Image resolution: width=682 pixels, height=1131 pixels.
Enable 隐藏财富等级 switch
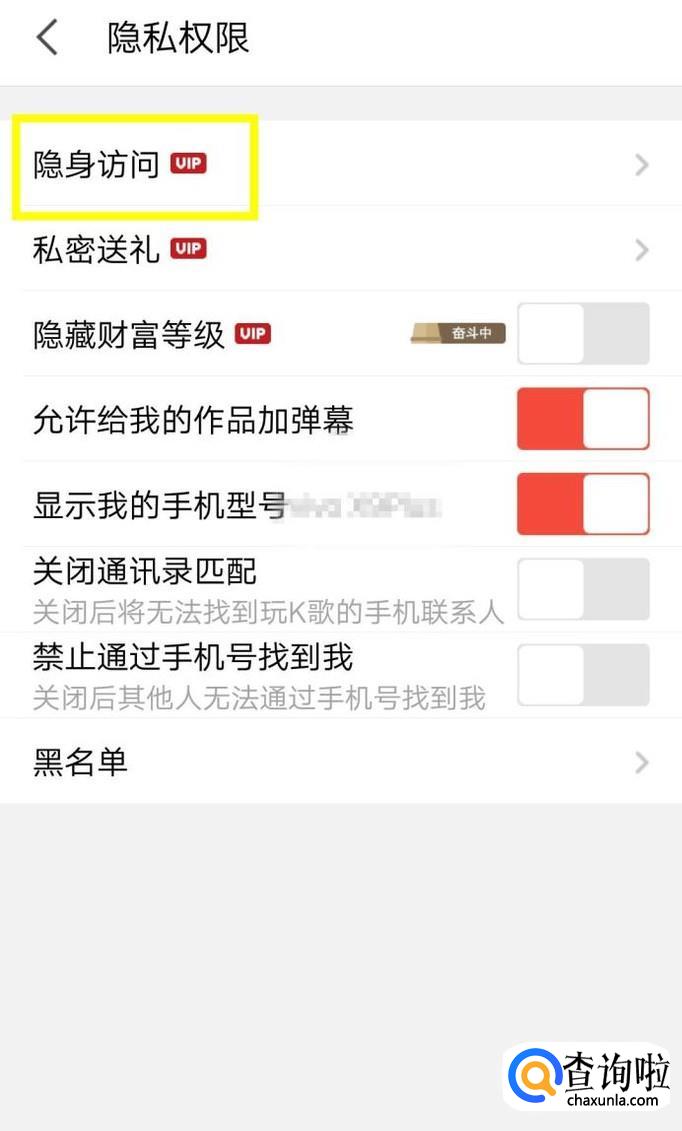583,334
